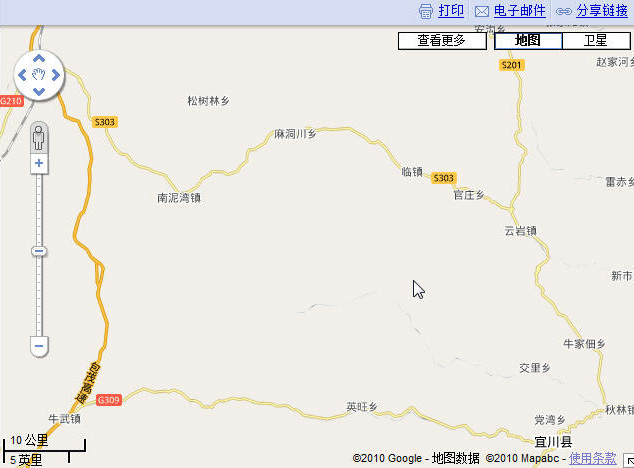Zoom out with the minus button

coord(39,346)
